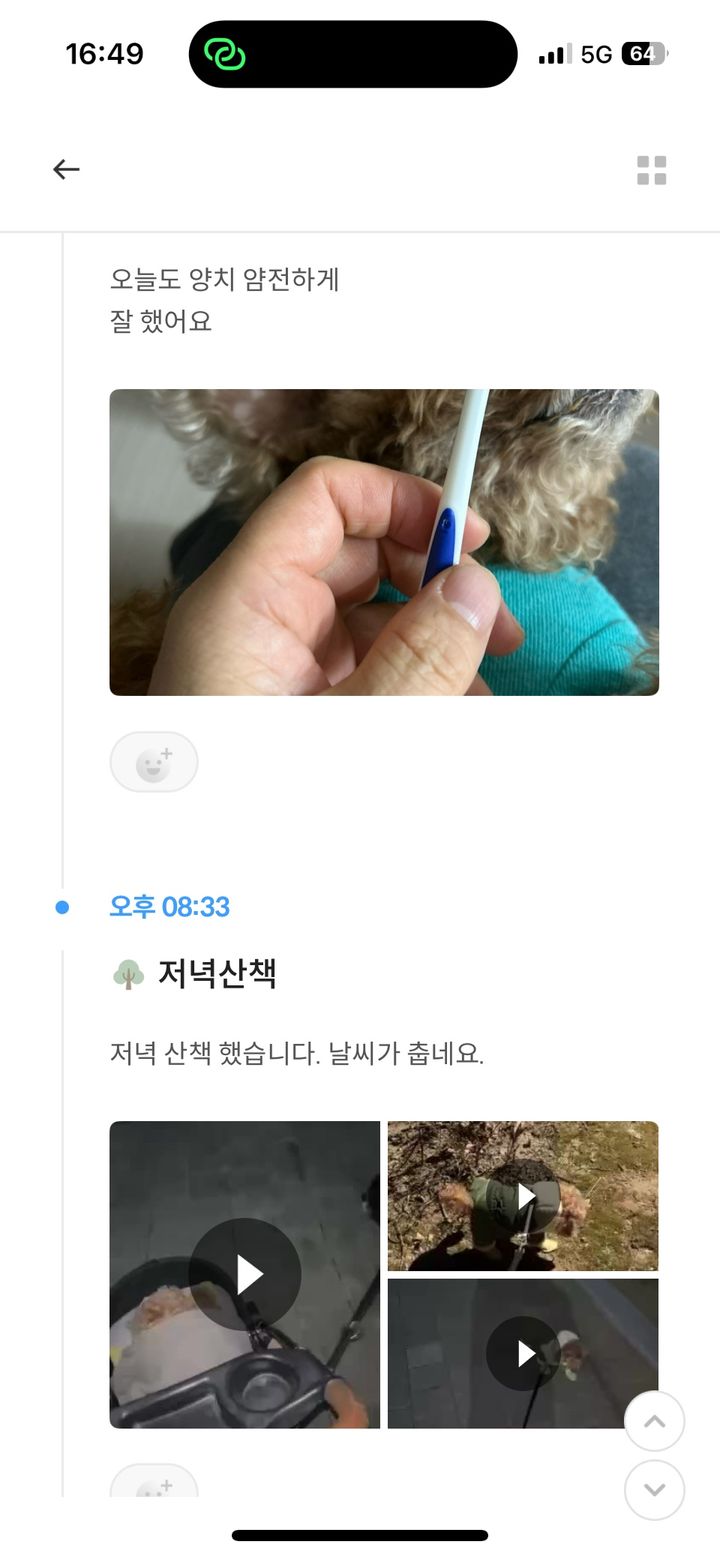Add an emoji reaction to the toothbrushing post
Screen dimensions: 720x1559
tap(154, 763)
